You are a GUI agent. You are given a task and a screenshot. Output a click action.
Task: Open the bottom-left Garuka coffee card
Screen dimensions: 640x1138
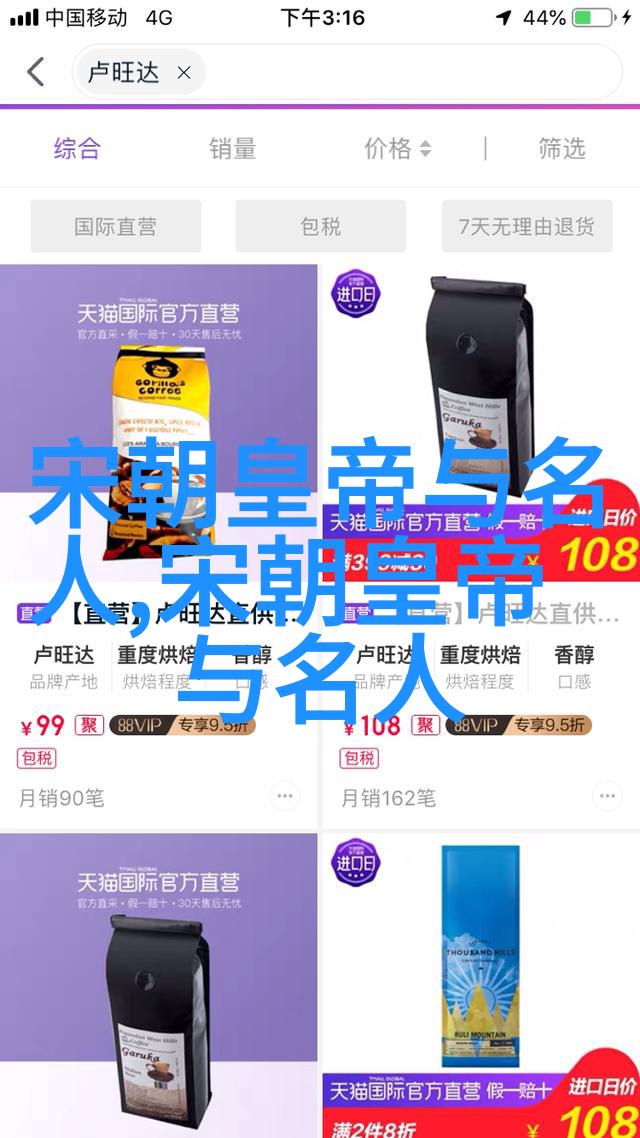click(x=158, y=985)
